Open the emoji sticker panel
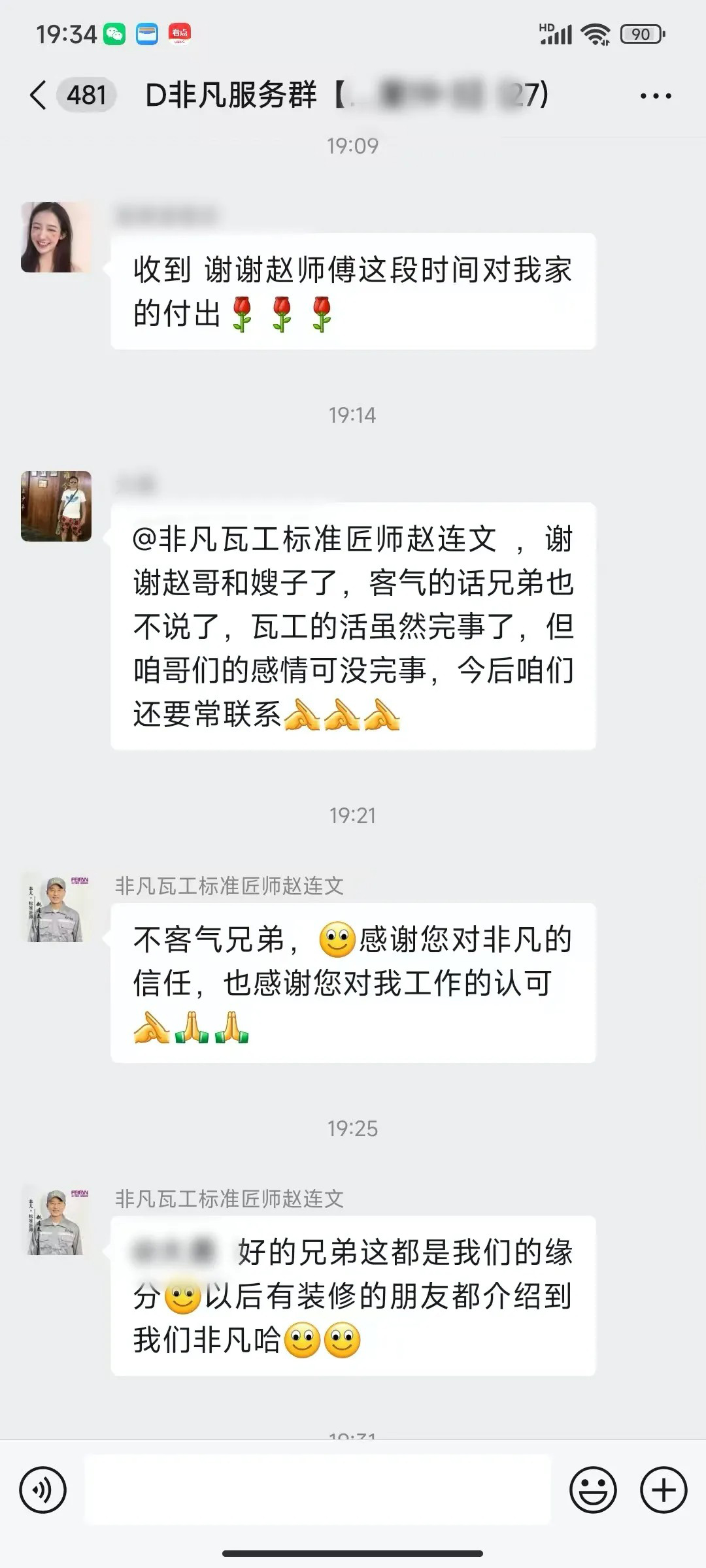This screenshot has width=706, height=1568. tap(593, 1490)
